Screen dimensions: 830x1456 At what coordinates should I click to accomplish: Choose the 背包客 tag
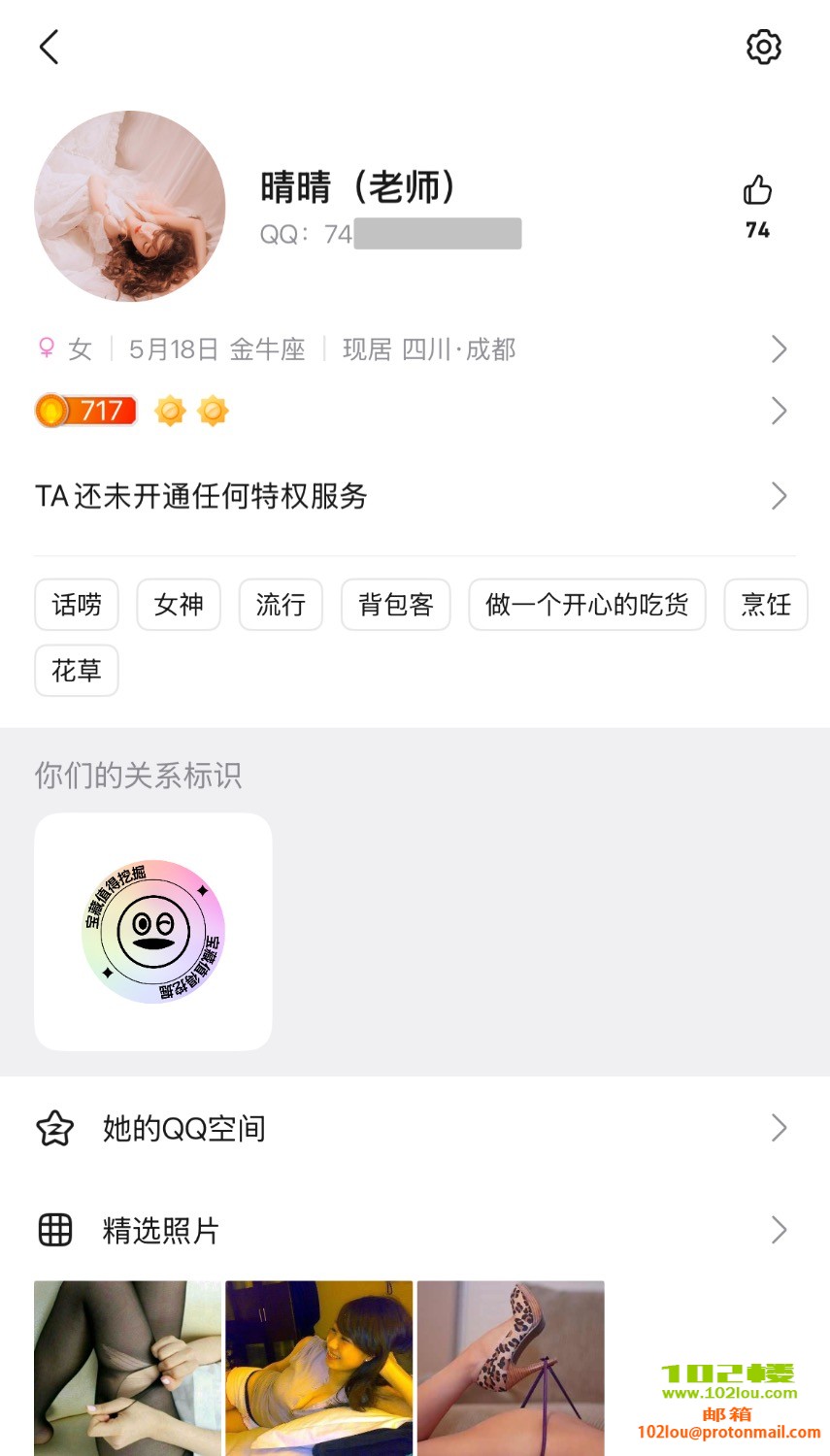click(395, 605)
